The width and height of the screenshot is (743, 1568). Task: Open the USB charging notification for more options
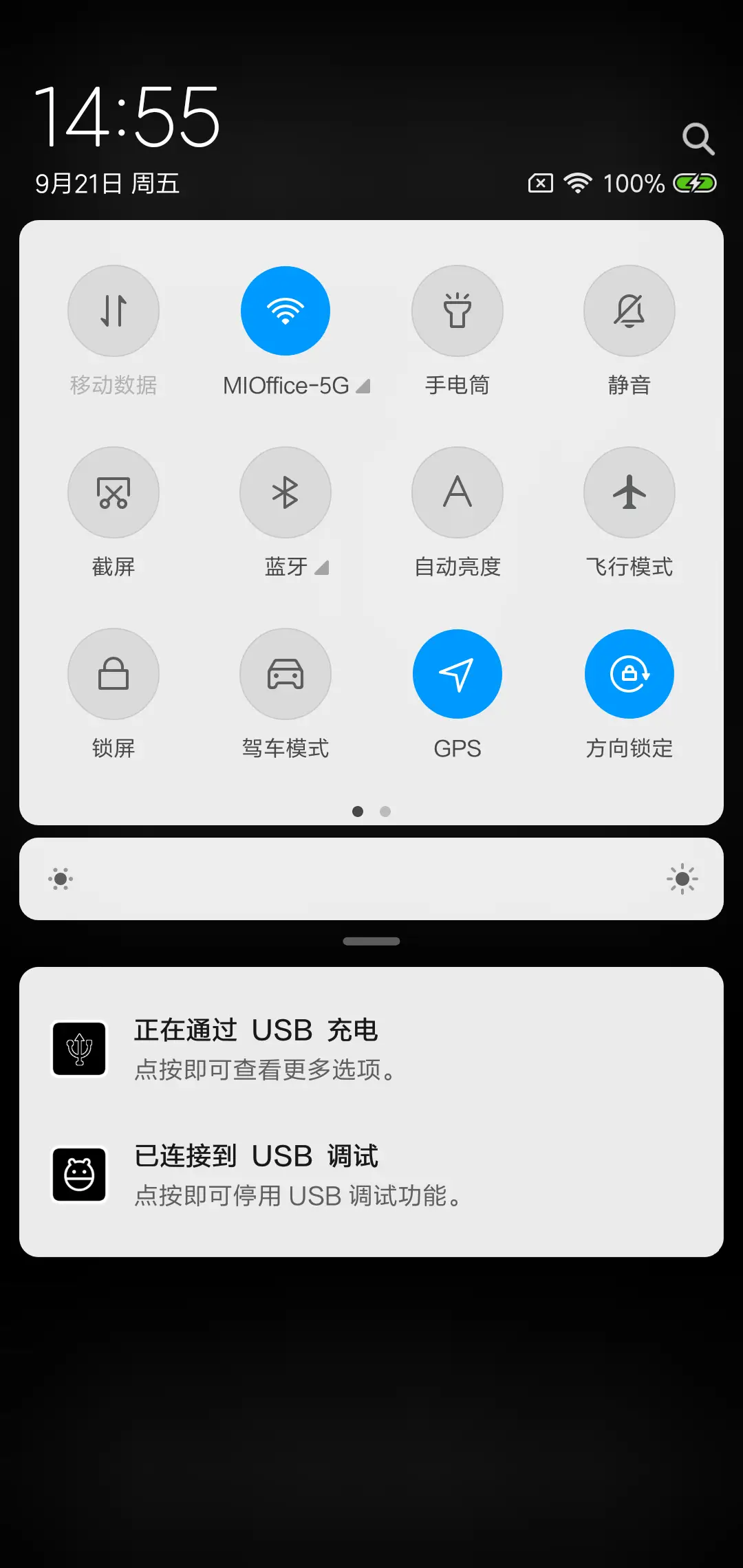point(371,1048)
